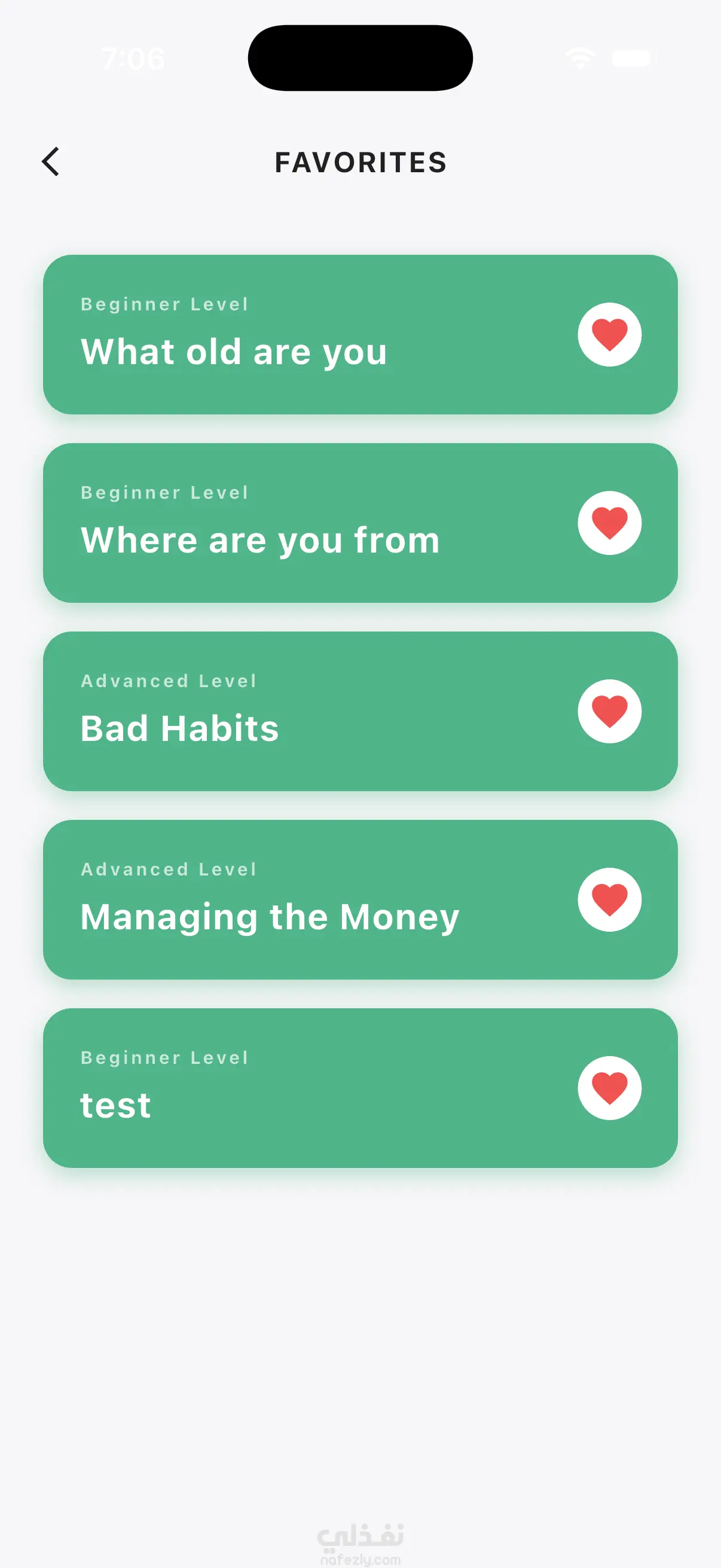This screenshot has height=1568, width=721.
Task: Go back using the back arrow
Action: [50, 162]
